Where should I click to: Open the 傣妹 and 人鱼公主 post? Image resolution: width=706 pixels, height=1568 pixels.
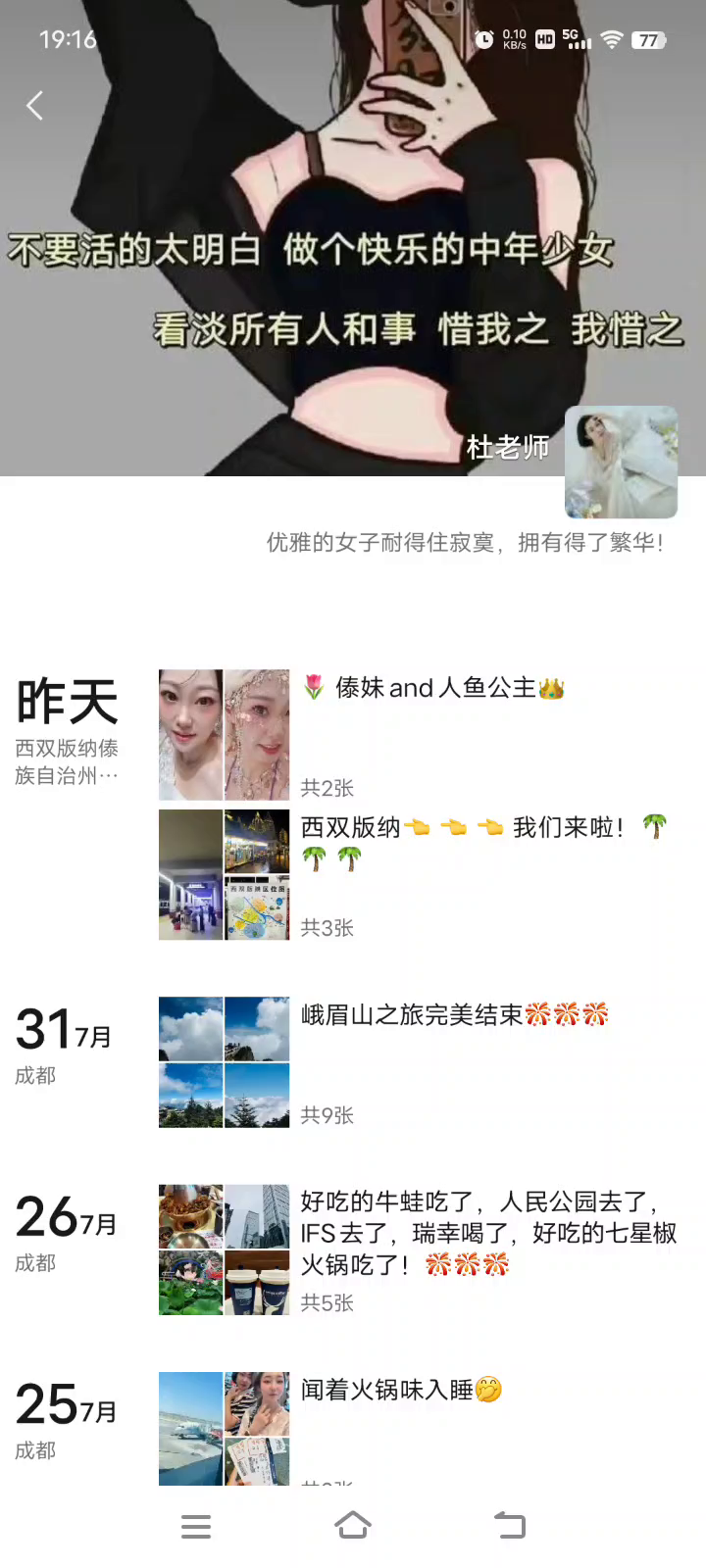click(x=447, y=688)
